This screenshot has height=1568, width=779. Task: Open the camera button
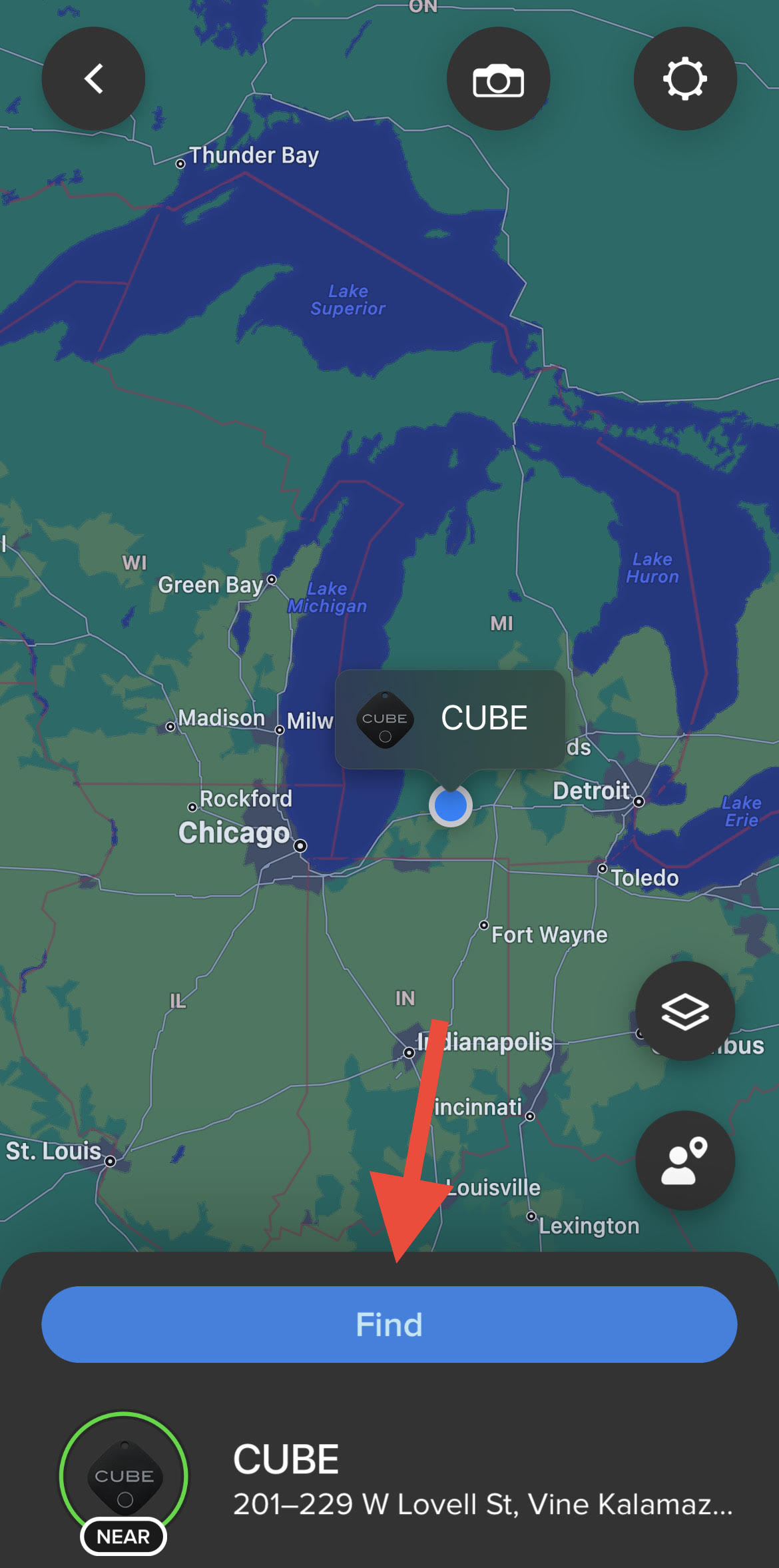click(x=498, y=79)
